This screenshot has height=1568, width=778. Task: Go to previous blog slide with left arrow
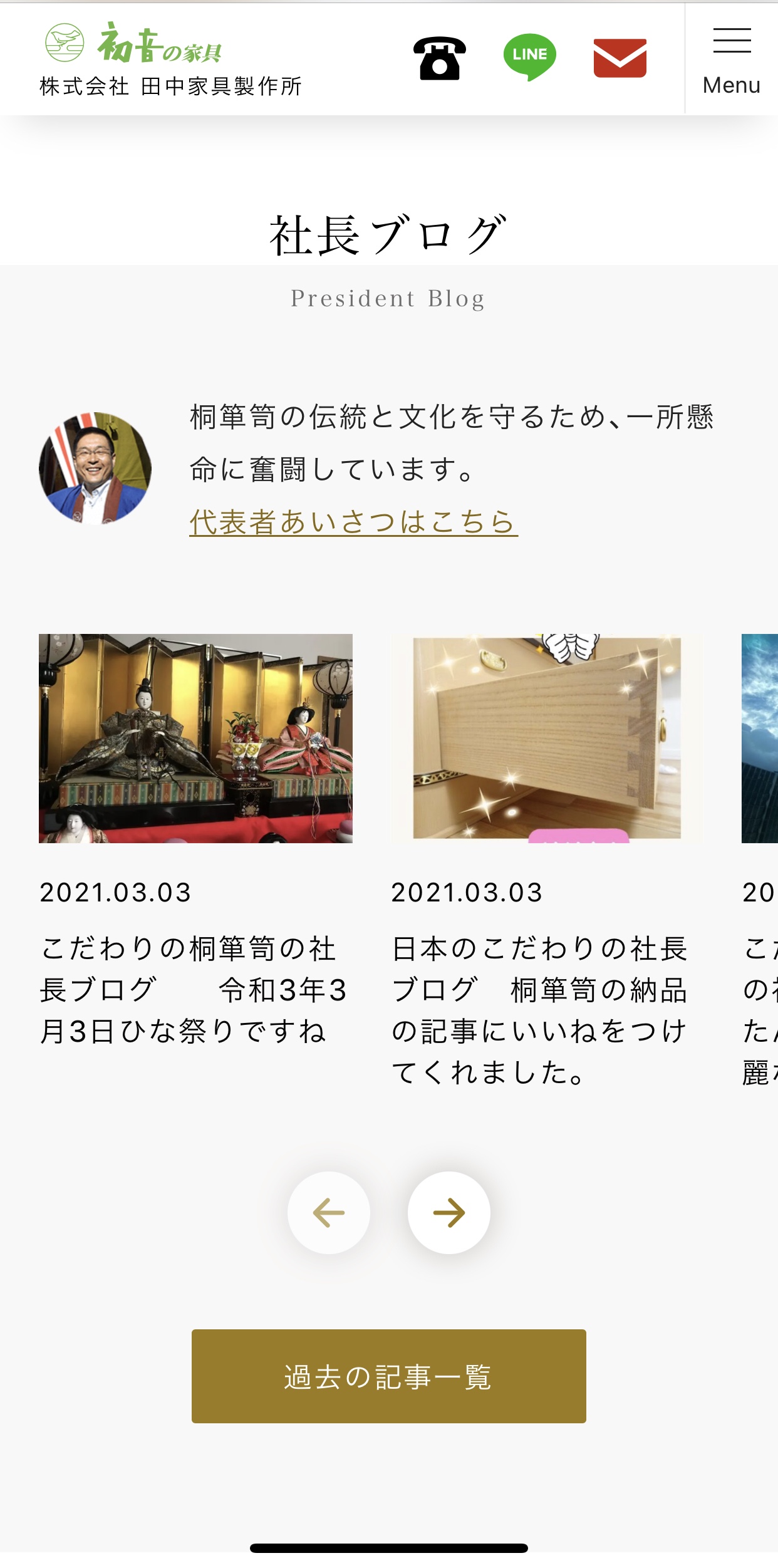click(329, 1212)
